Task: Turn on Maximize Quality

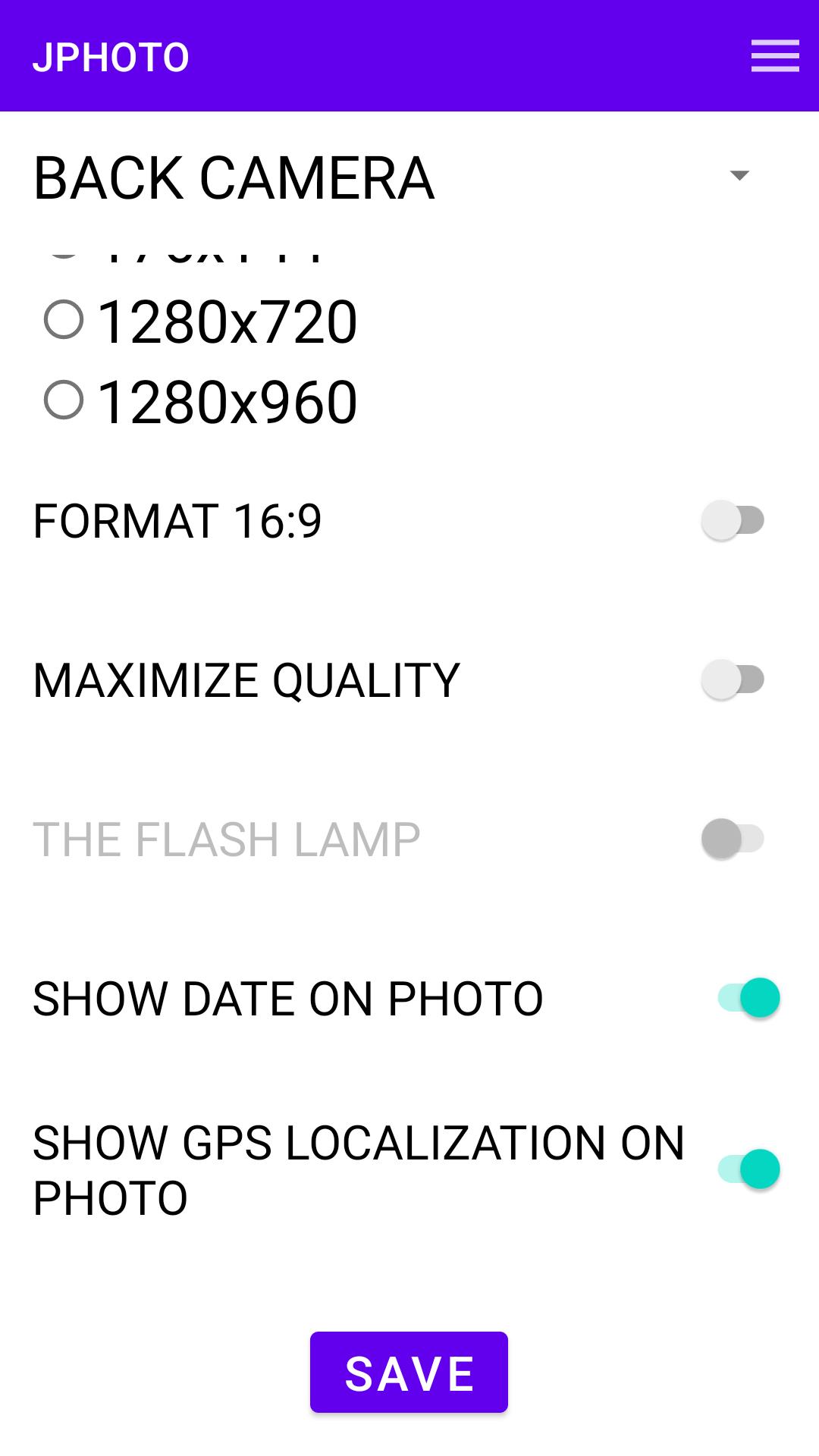Action: (x=733, y=679)
